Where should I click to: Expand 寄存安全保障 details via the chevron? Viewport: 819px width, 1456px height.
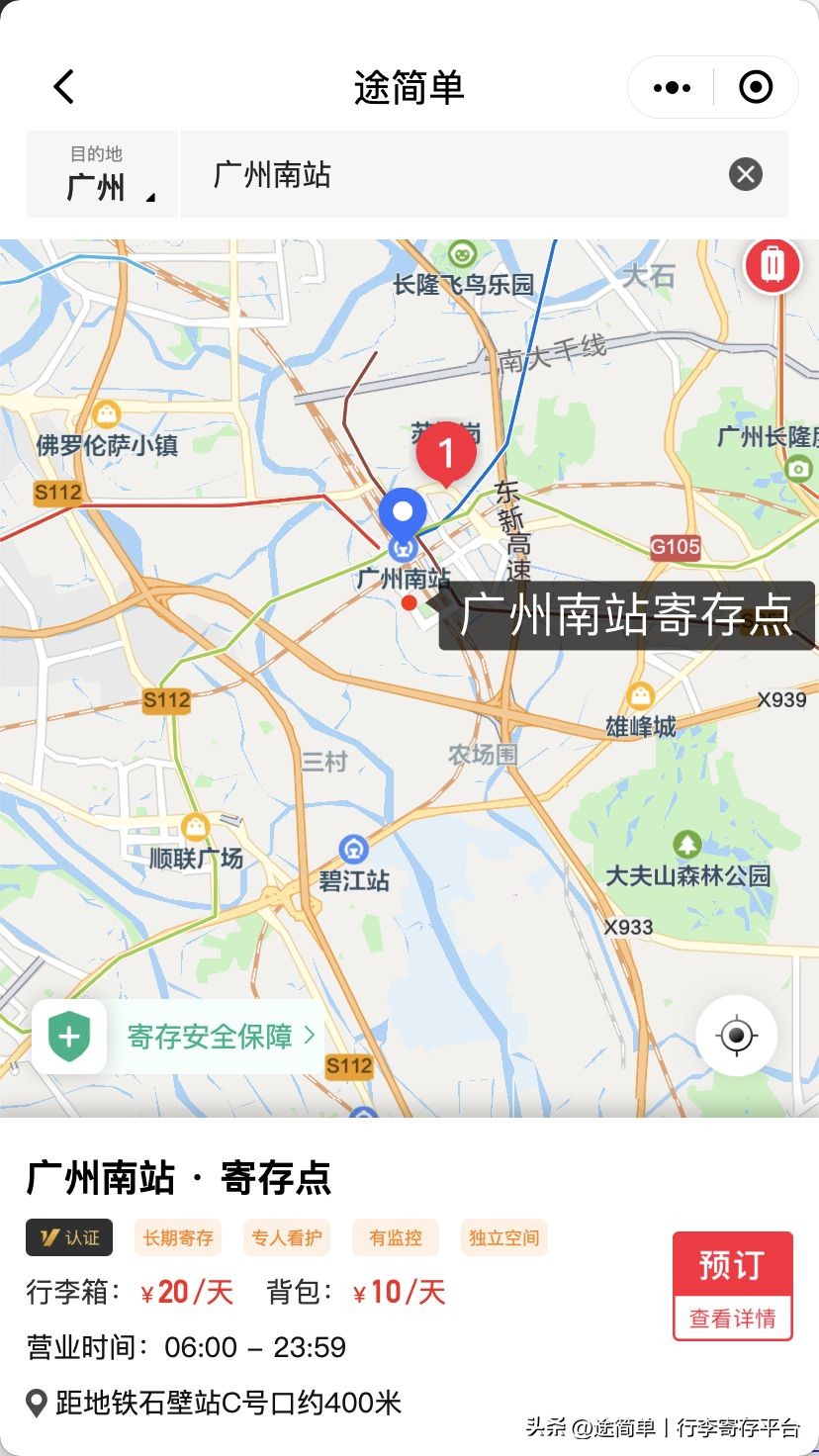point(308,1035)
